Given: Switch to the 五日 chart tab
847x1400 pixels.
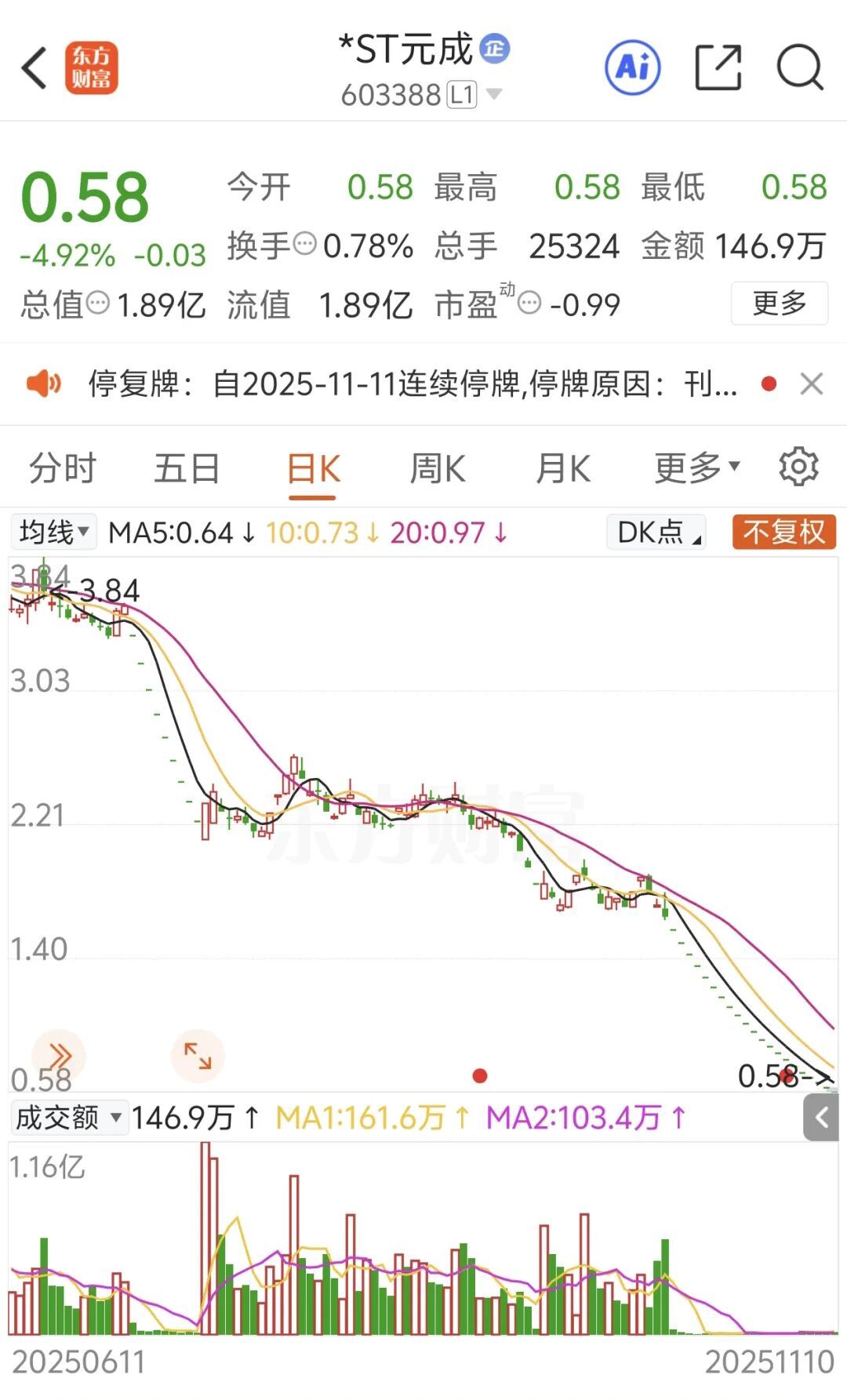Looking at the screenshot, I should click(187, 469).
